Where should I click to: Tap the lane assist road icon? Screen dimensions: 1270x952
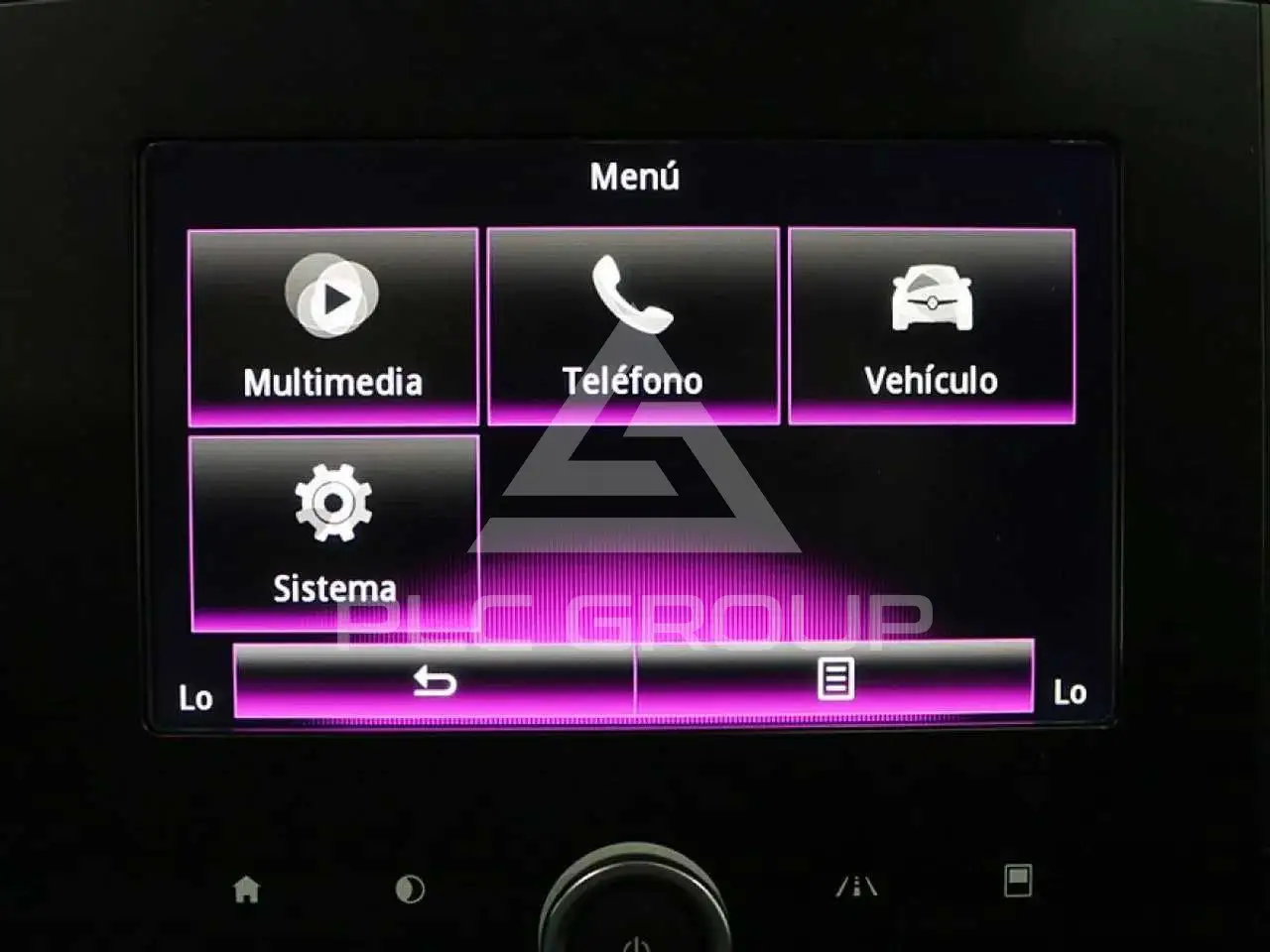[856, 885]
